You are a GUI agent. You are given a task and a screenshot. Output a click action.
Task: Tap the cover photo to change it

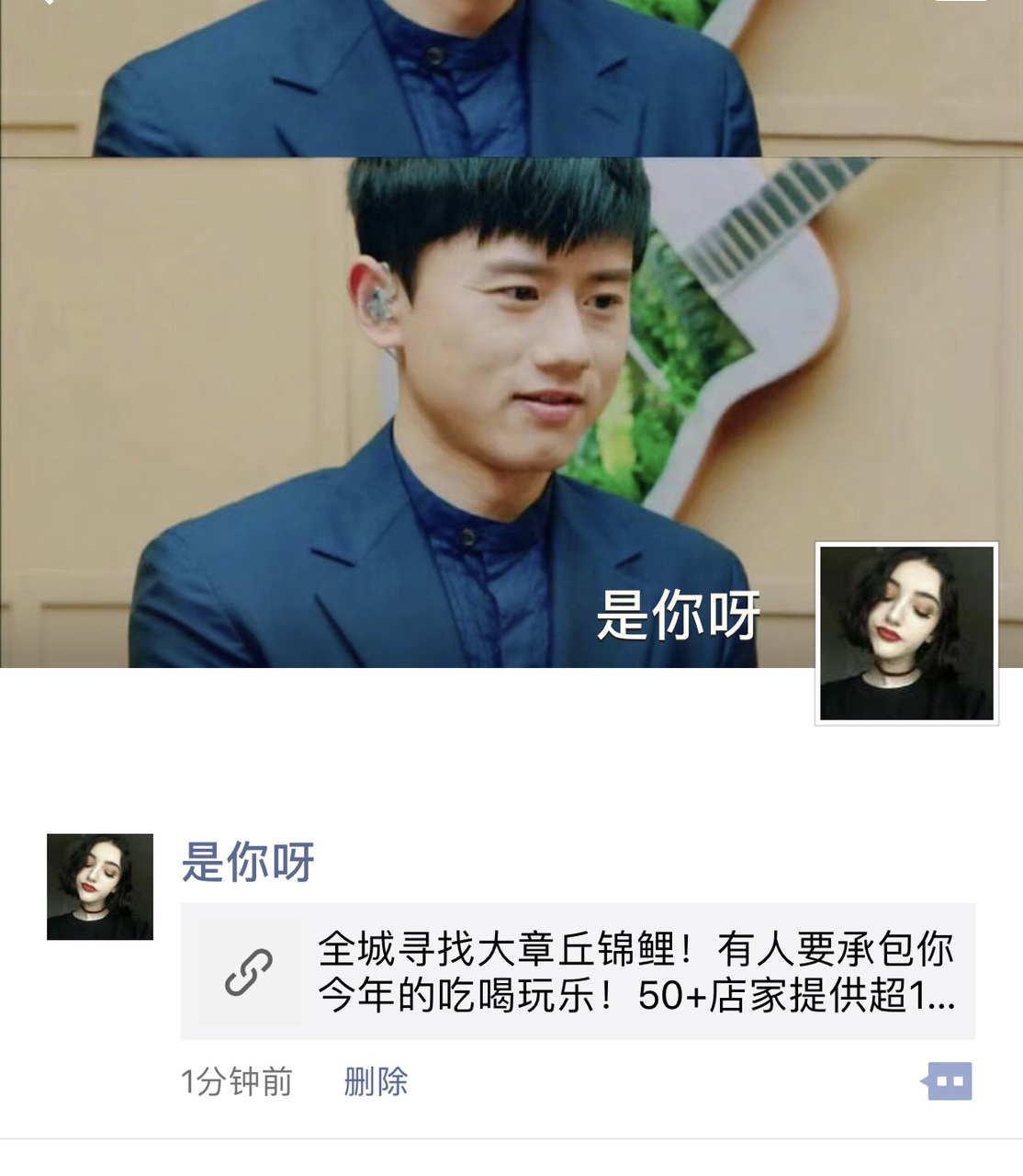tap(413, 367)
